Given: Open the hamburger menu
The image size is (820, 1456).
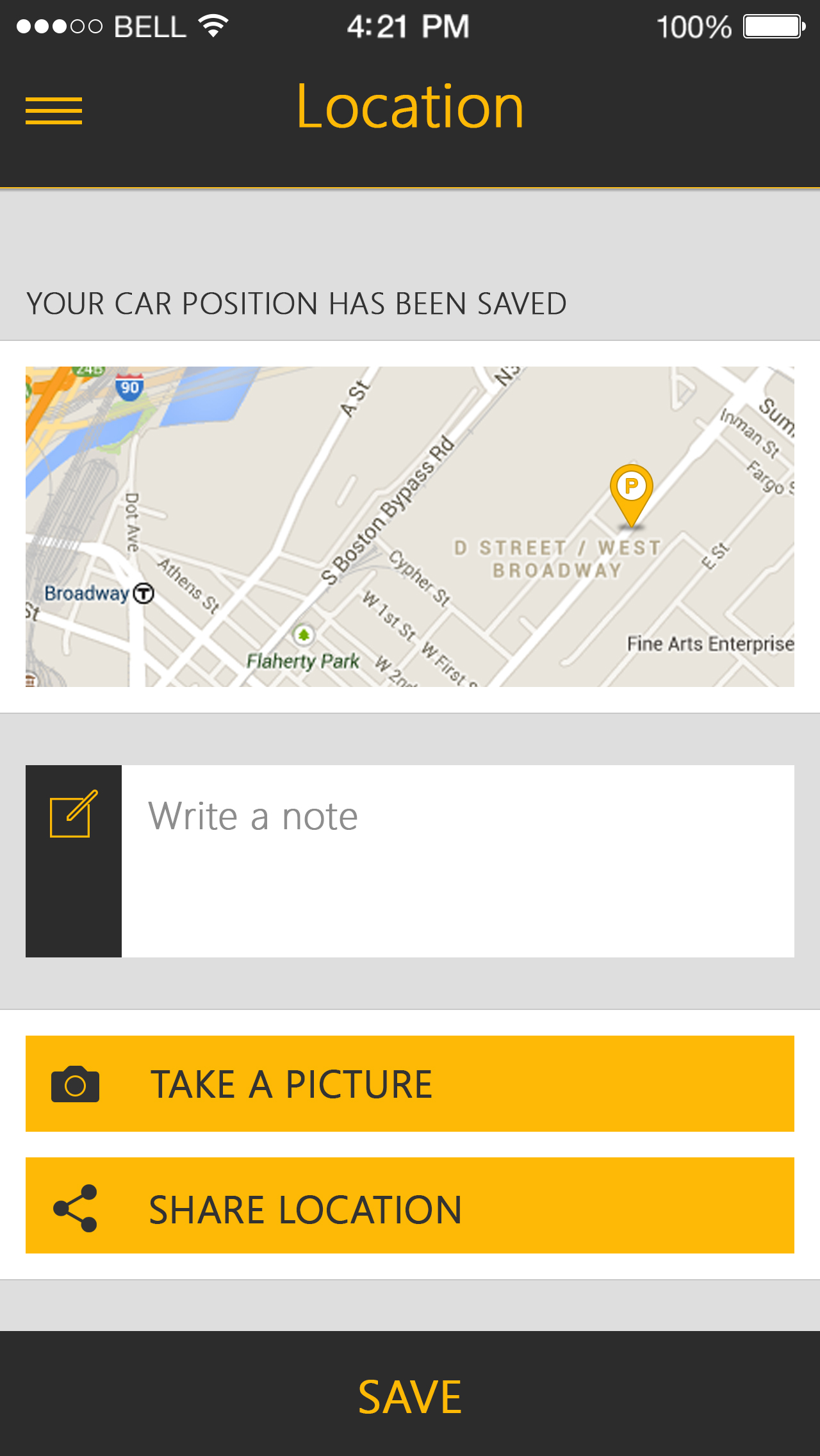Looking at the screenshot, I should pyautogui.click(x=54, y=111).
